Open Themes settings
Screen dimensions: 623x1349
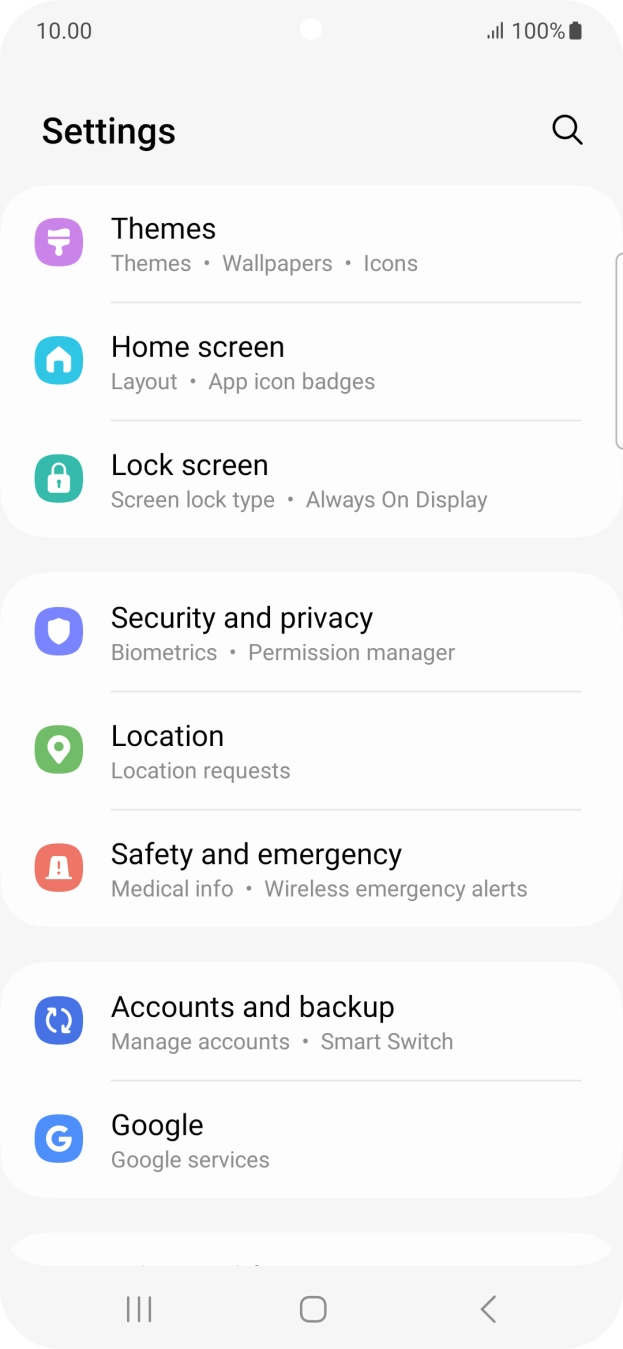(310, 244)
